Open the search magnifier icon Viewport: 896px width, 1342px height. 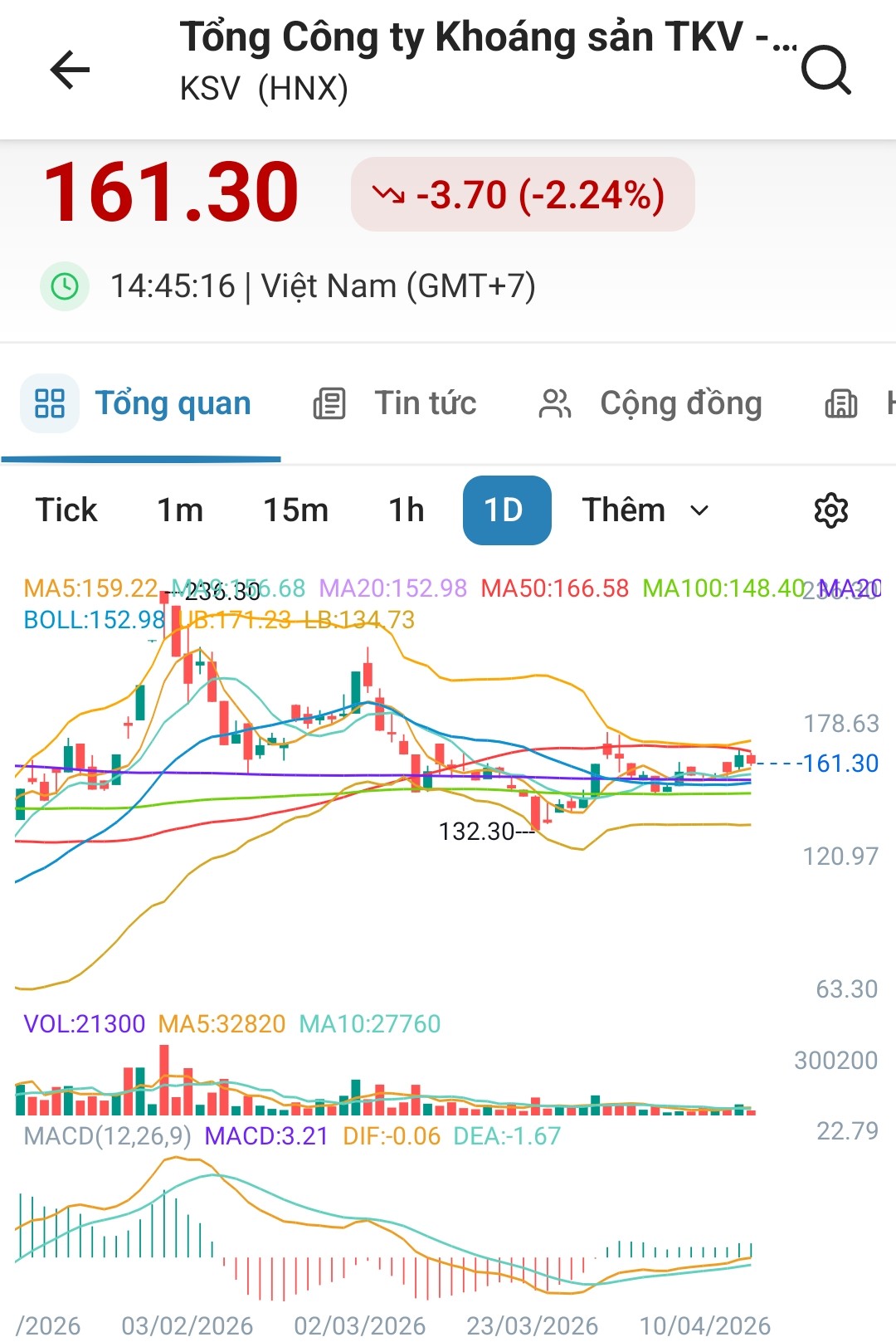tap(826, 70)
